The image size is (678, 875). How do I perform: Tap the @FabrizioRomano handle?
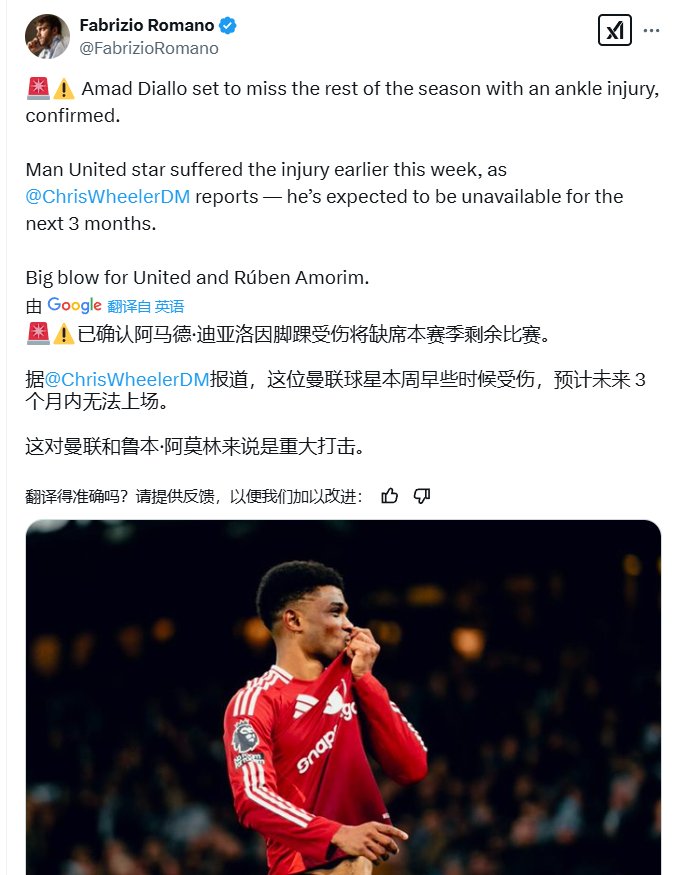(x=149, y=48)
